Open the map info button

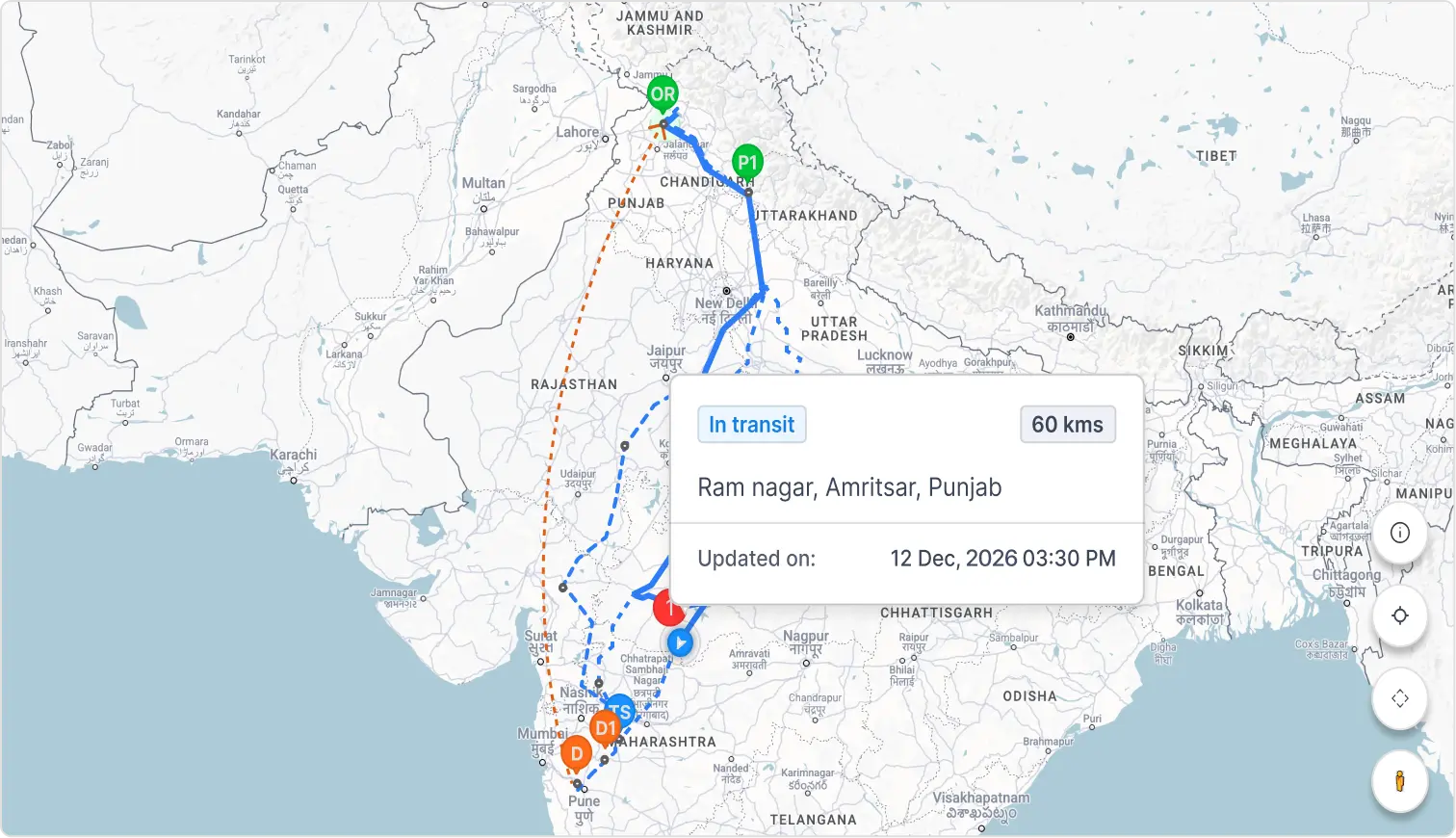[x=1400, y=533]
